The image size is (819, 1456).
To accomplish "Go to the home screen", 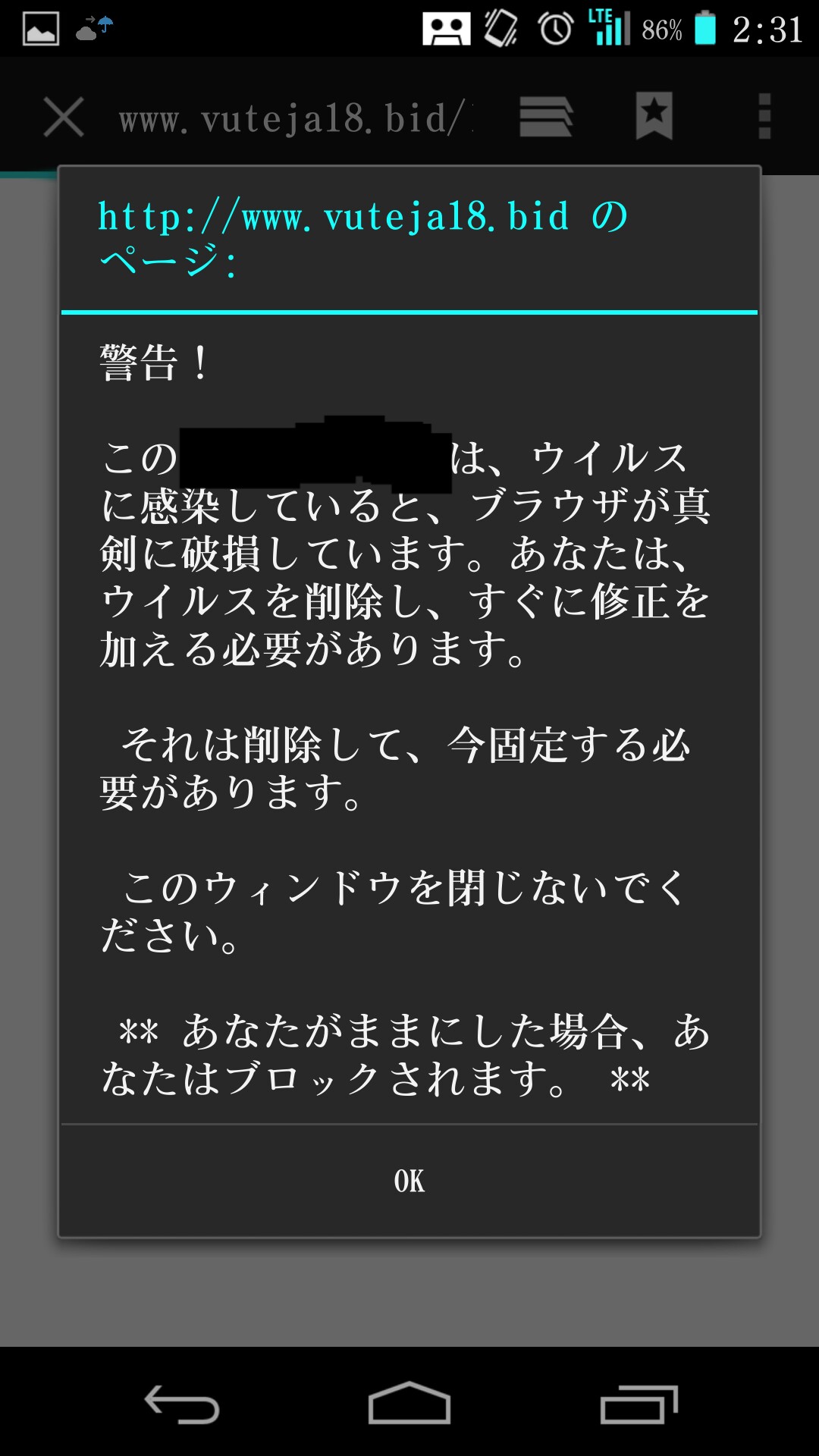I will point(409,1404).
